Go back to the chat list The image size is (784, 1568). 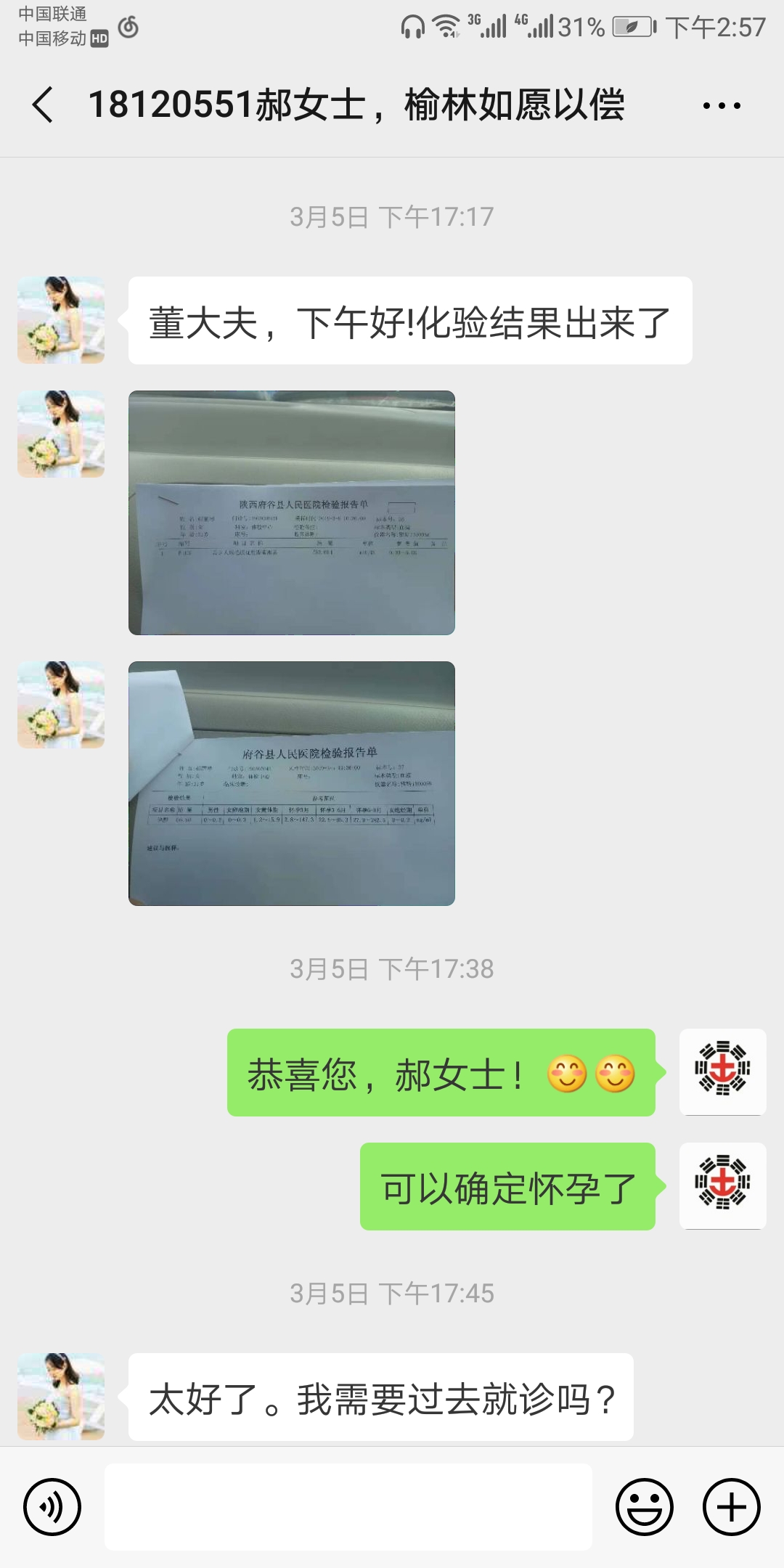point(43,105)
